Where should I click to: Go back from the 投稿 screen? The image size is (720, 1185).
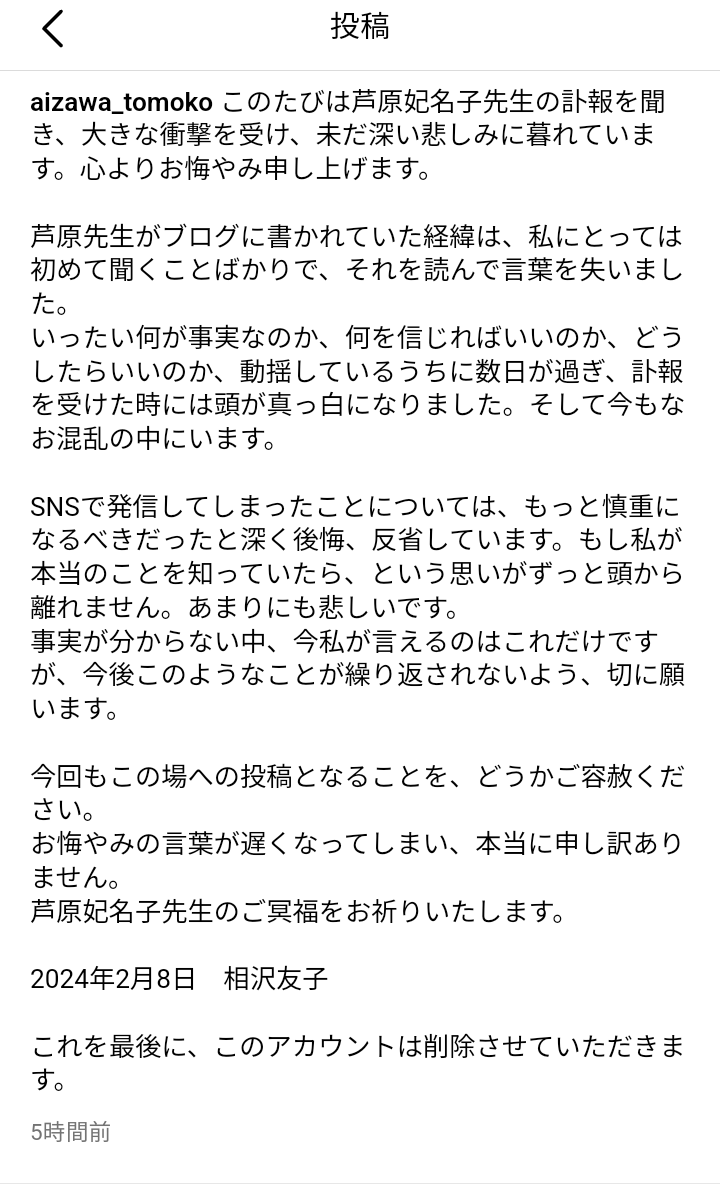tap(53, 29)
